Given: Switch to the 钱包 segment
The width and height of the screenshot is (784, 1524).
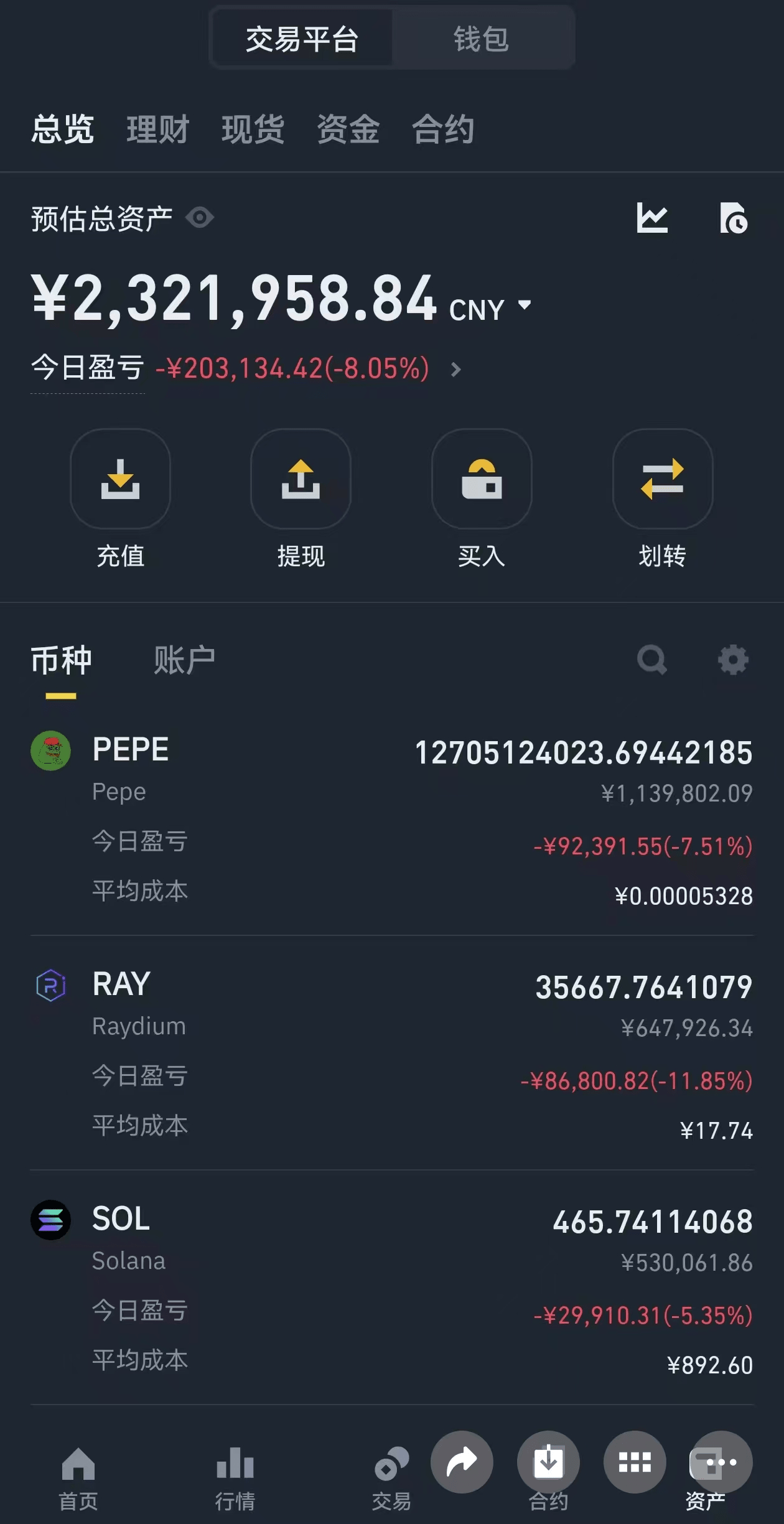Looking at the screenshot, I should [481, 39].
